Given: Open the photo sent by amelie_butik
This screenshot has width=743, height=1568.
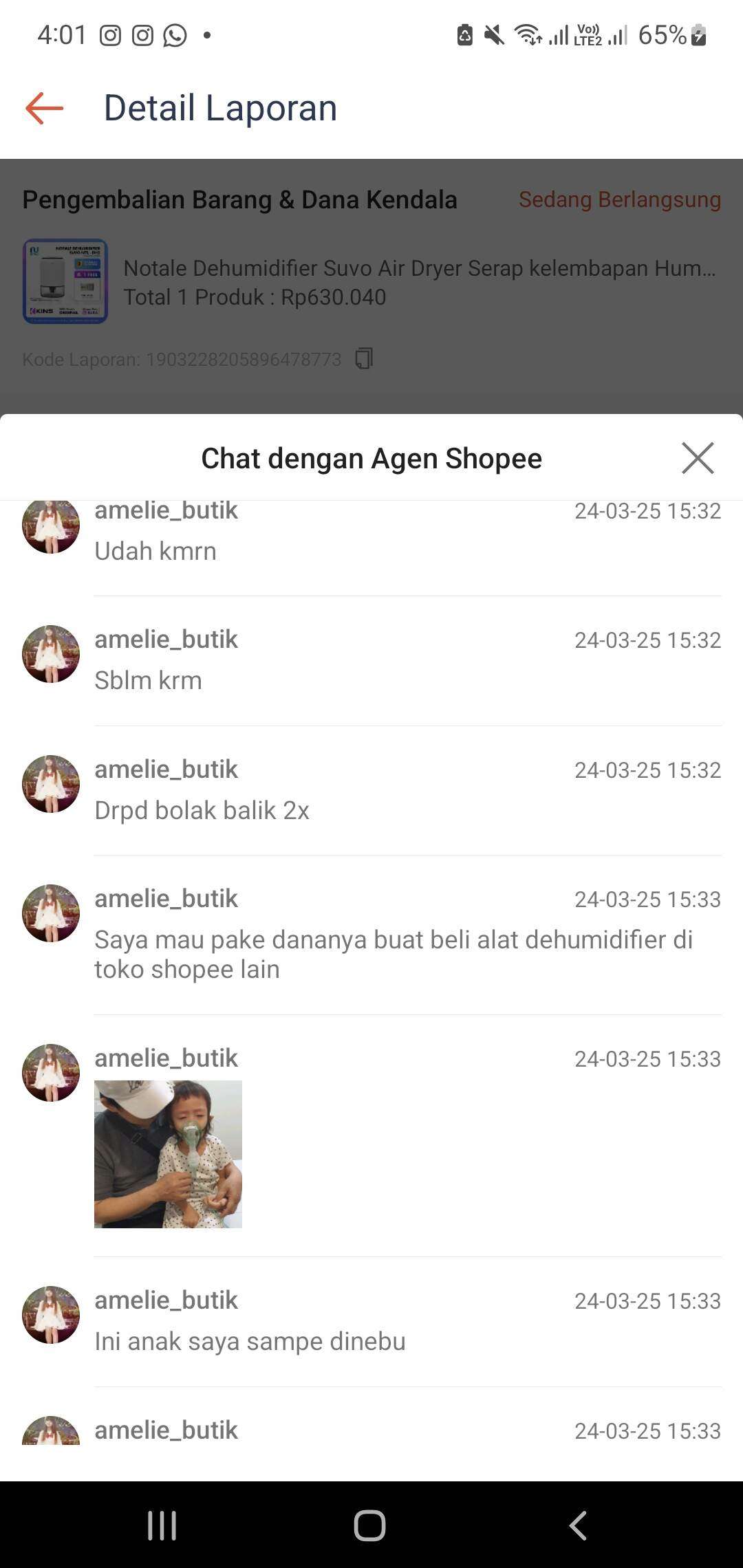Looking at the screenshot, I should click(168, 1154).
